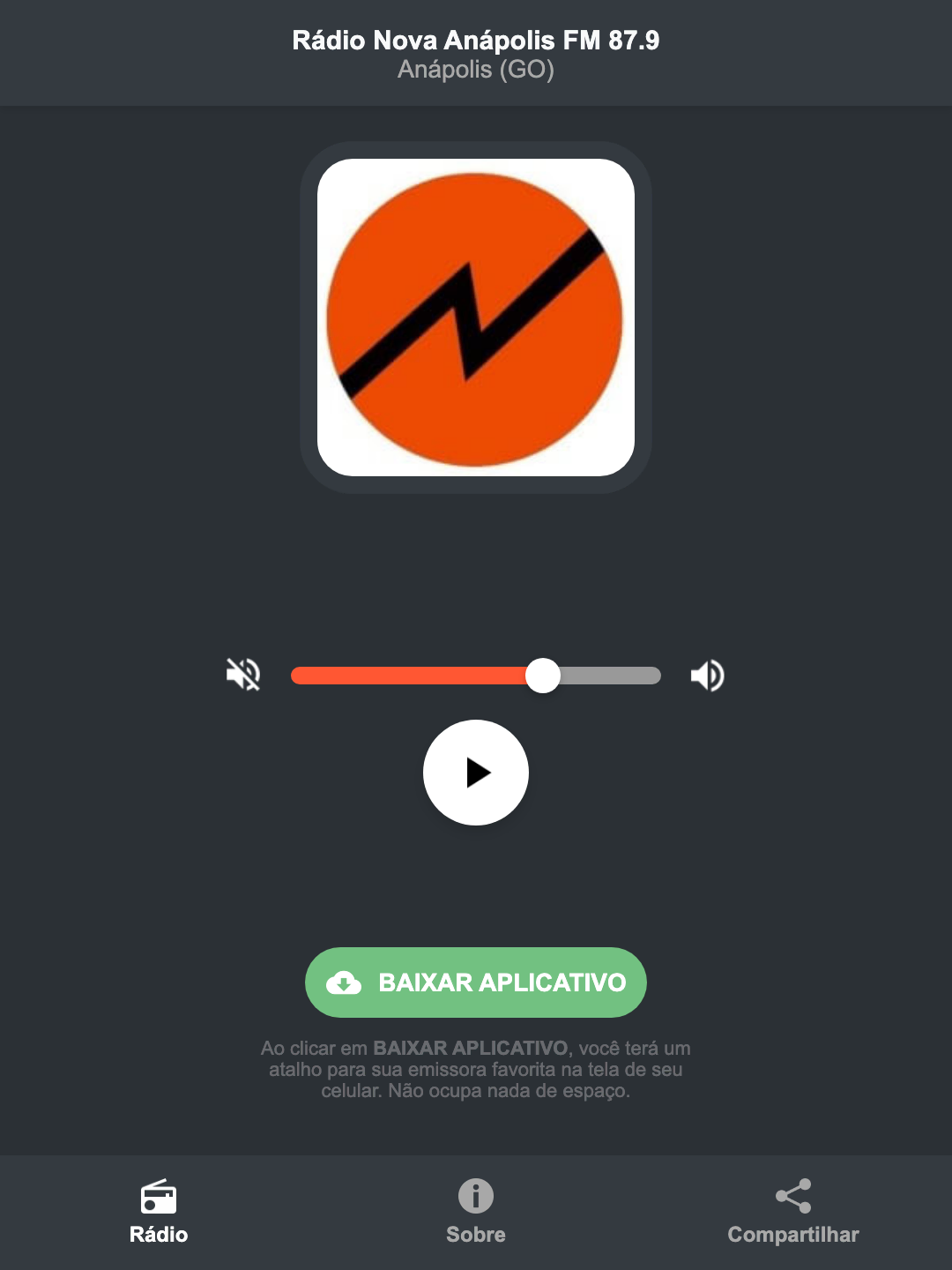The height and width of the screenshot is (1270, 952).
Task: Select the Rádio tab
Action: point(159,1234)
